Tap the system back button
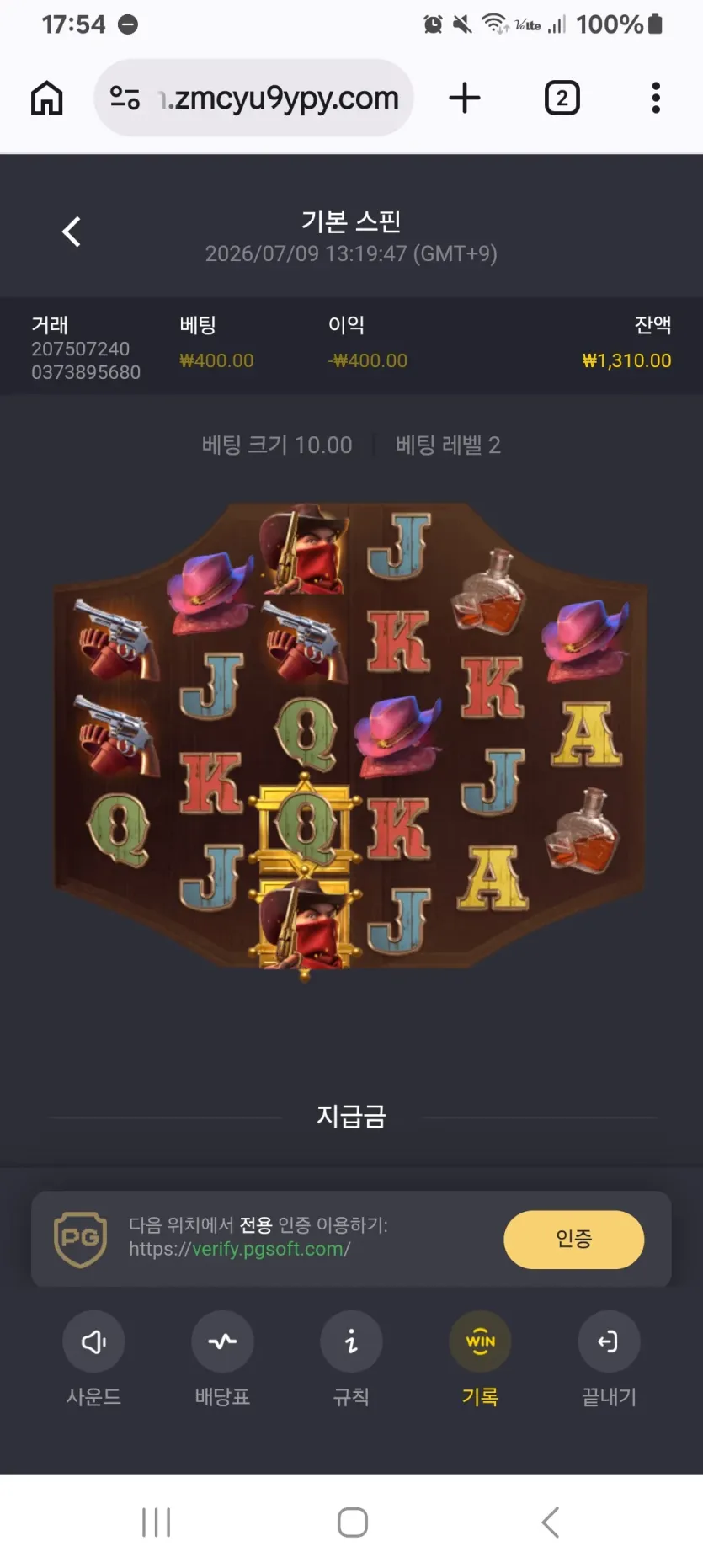703x1568 pixels. (x=550, y=1522)
